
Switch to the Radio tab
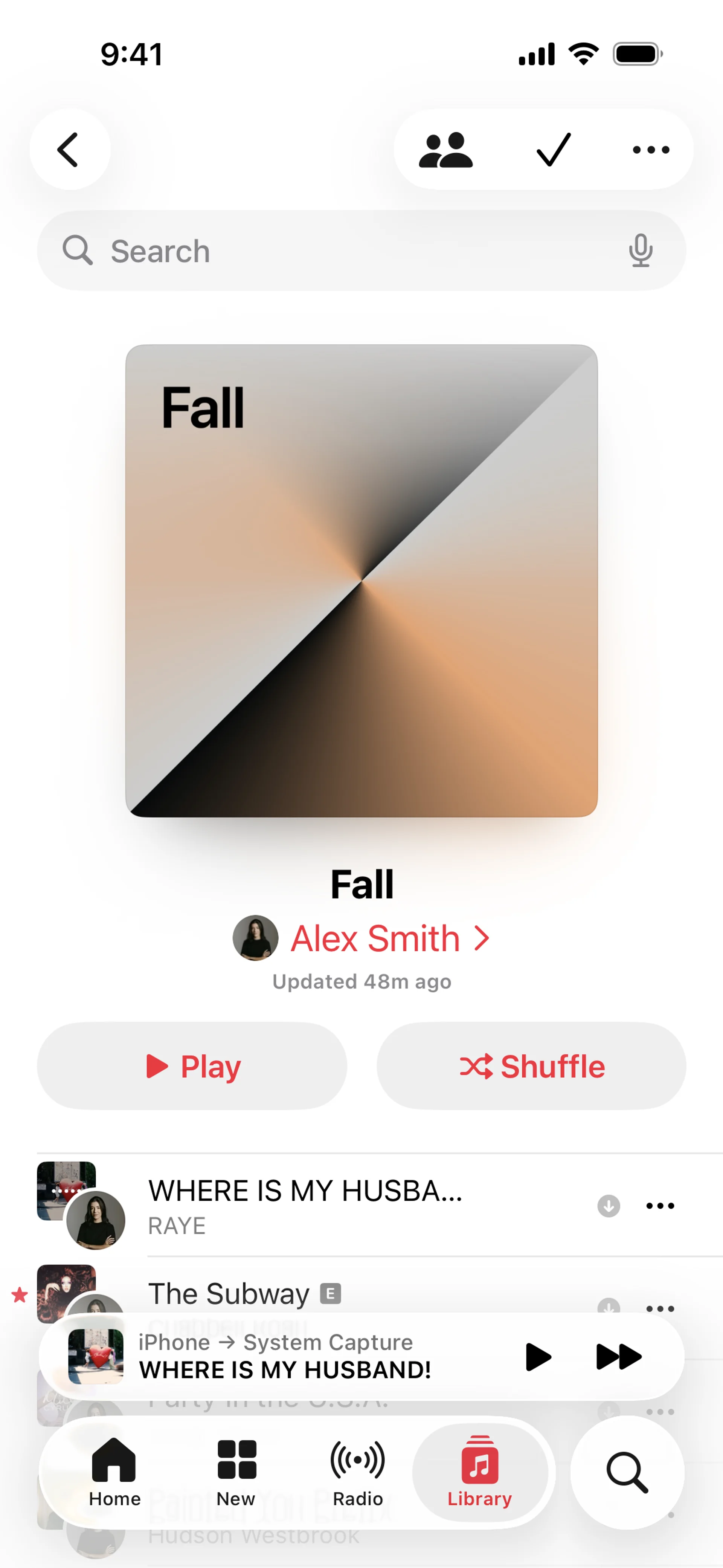[x=358, y=1472]
